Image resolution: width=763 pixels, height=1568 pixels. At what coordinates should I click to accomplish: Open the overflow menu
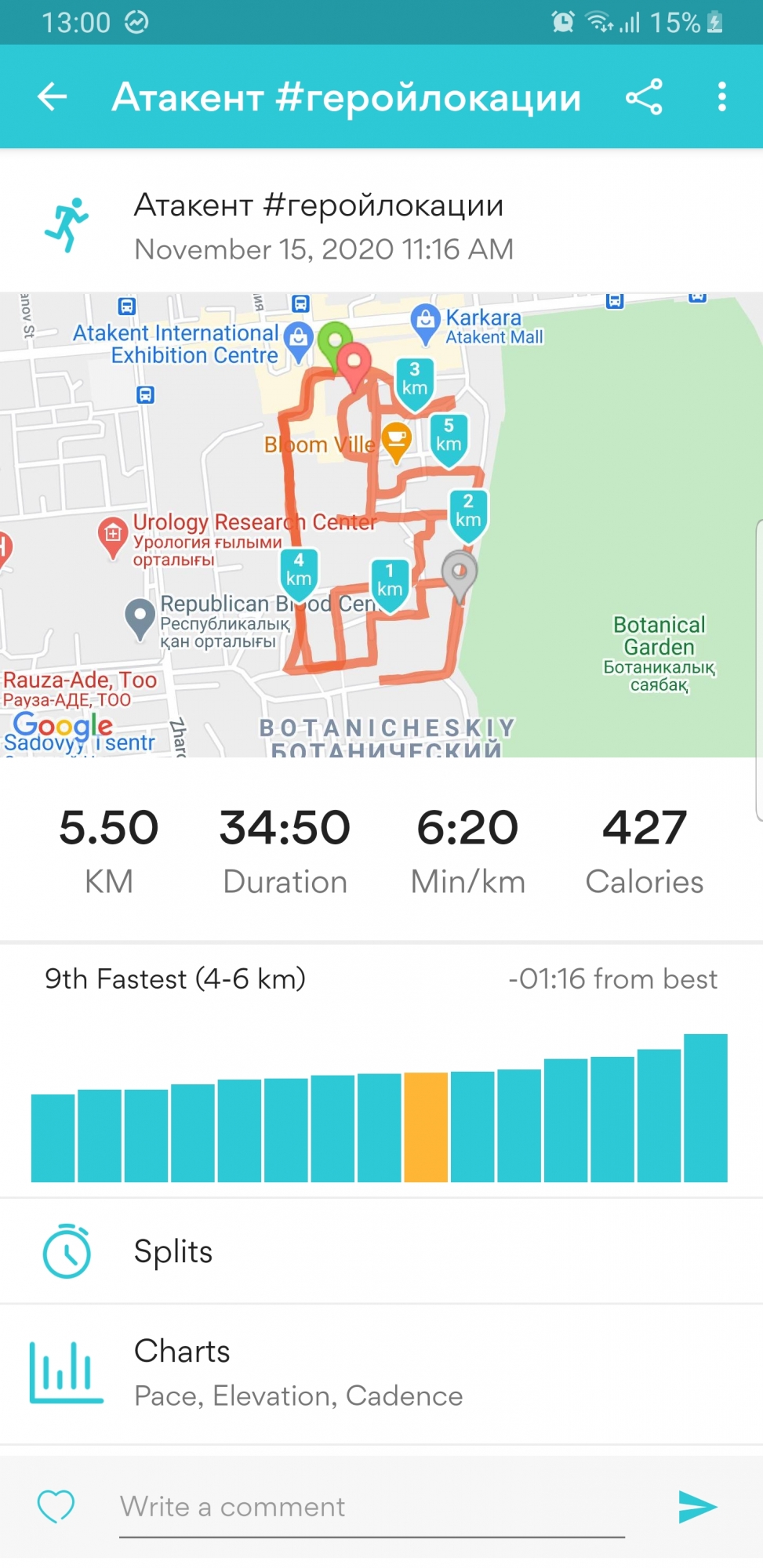[x=721, y=97]
